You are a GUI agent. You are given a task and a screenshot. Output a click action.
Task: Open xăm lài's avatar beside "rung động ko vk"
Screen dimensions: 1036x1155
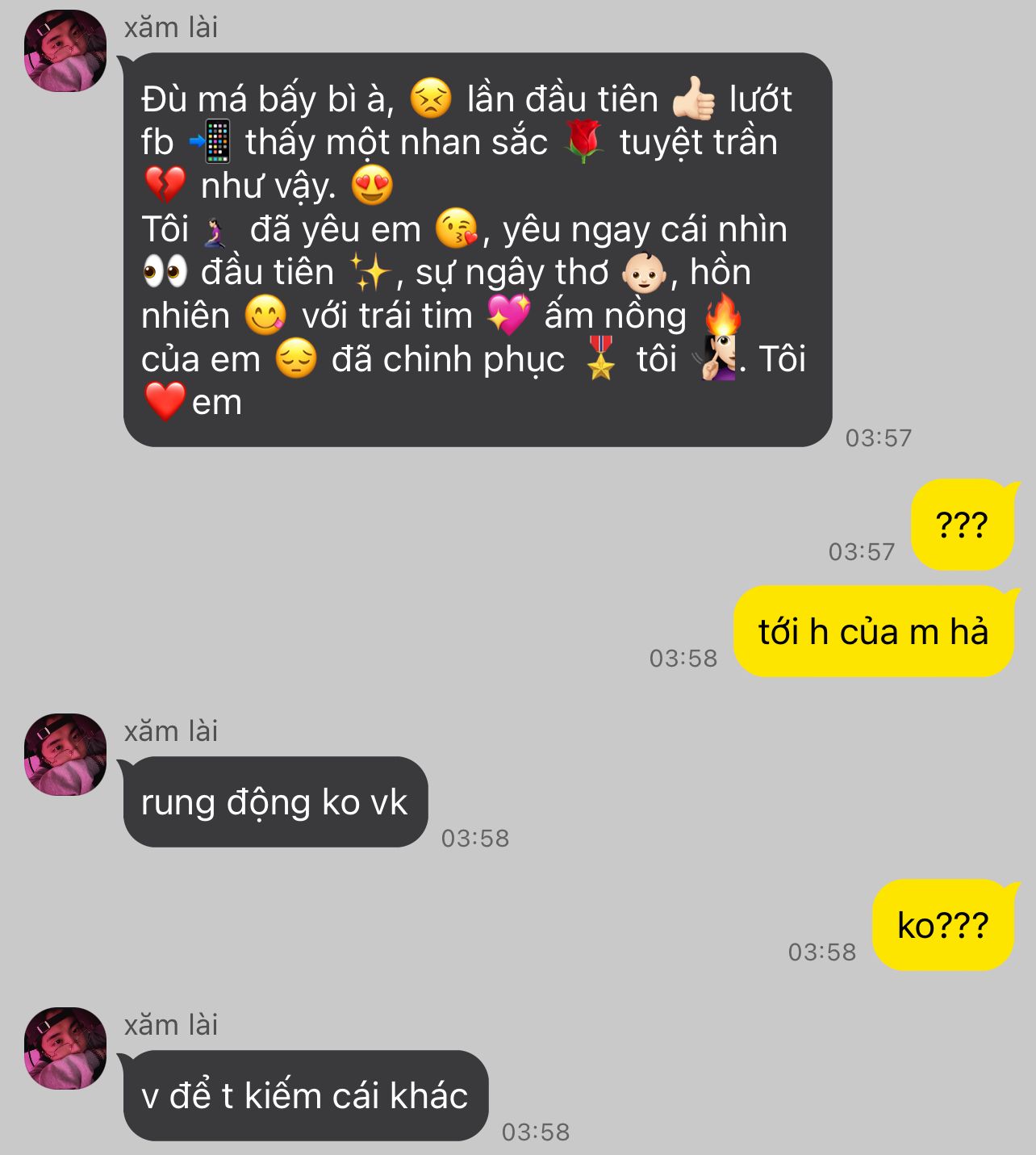65,755
